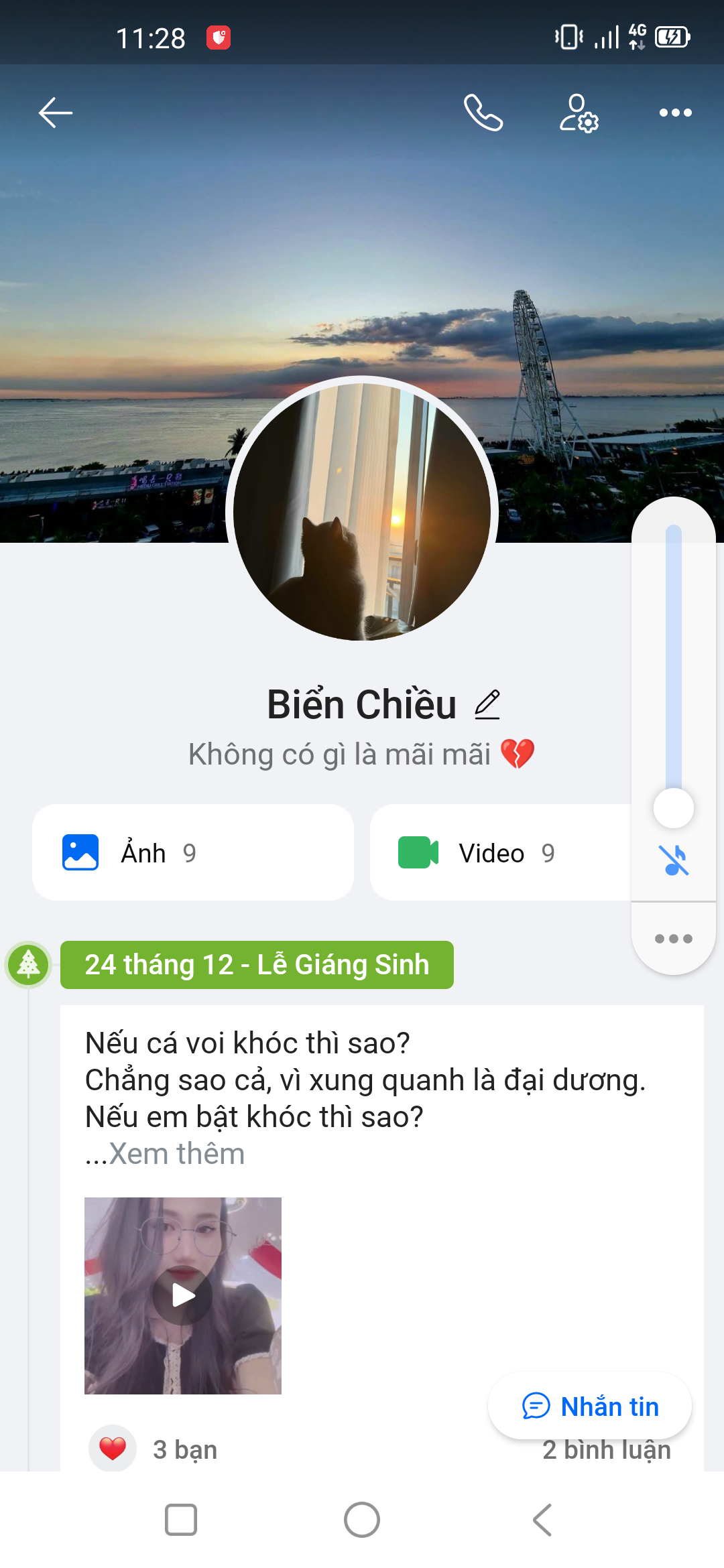This screenshot has width=724, height=1568.
Task: Expand post text with Xem thêm
Action: tap(177, 1154)
